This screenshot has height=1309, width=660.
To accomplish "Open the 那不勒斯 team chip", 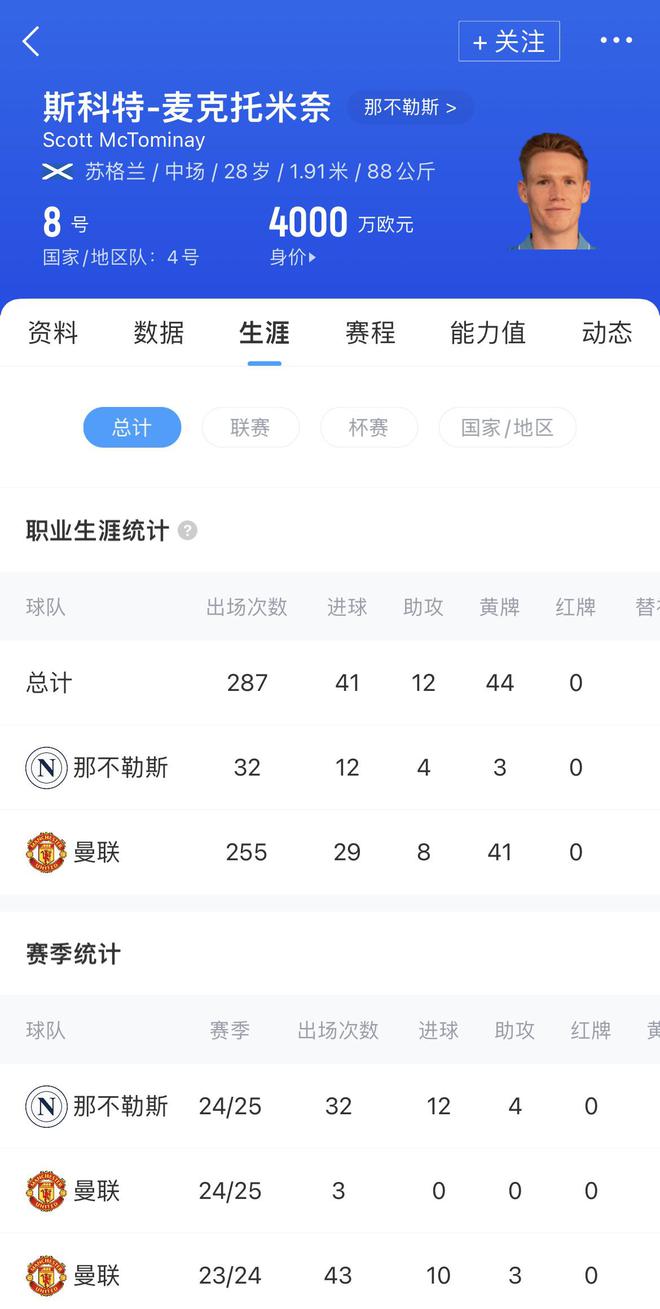I will point(410,107).
